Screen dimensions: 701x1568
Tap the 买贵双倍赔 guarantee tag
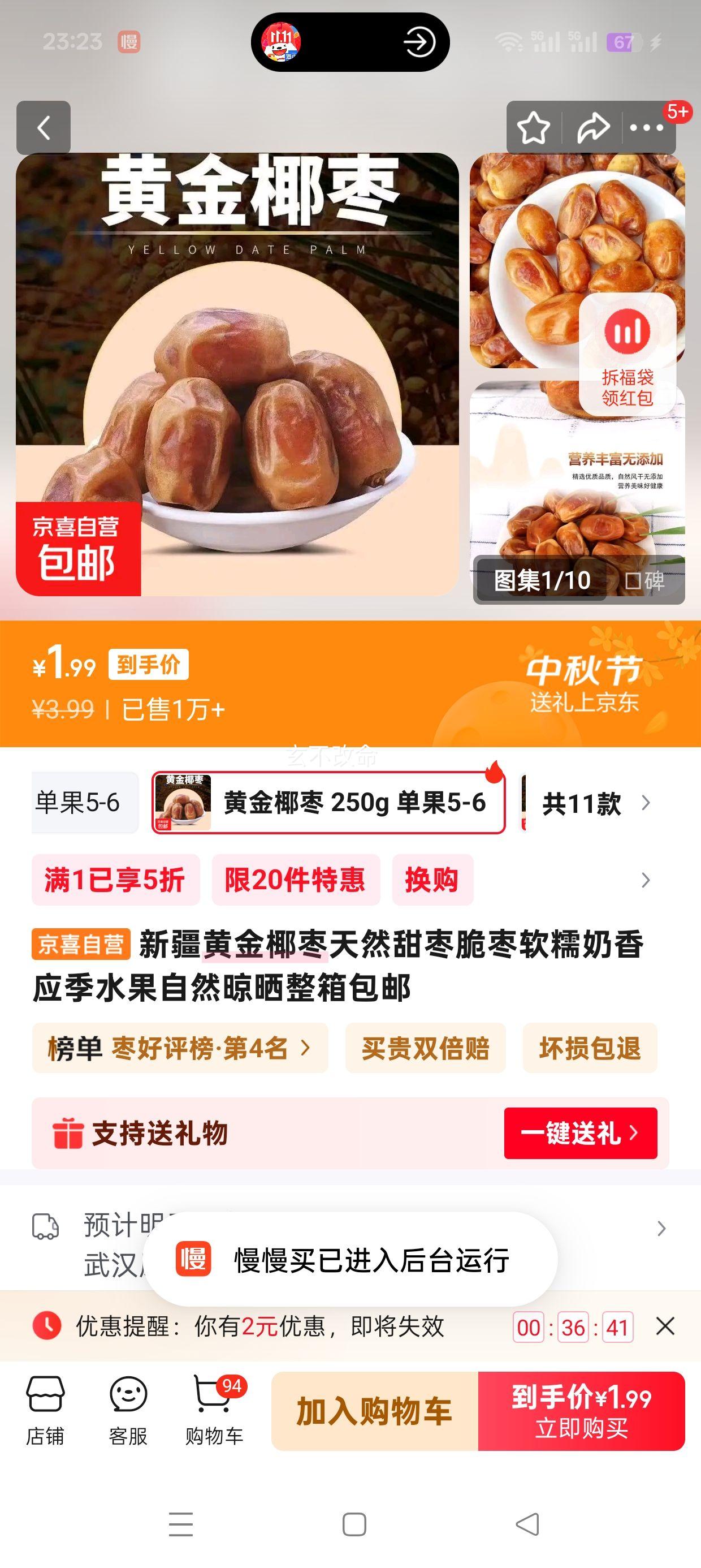click(x=425, y=1048)
